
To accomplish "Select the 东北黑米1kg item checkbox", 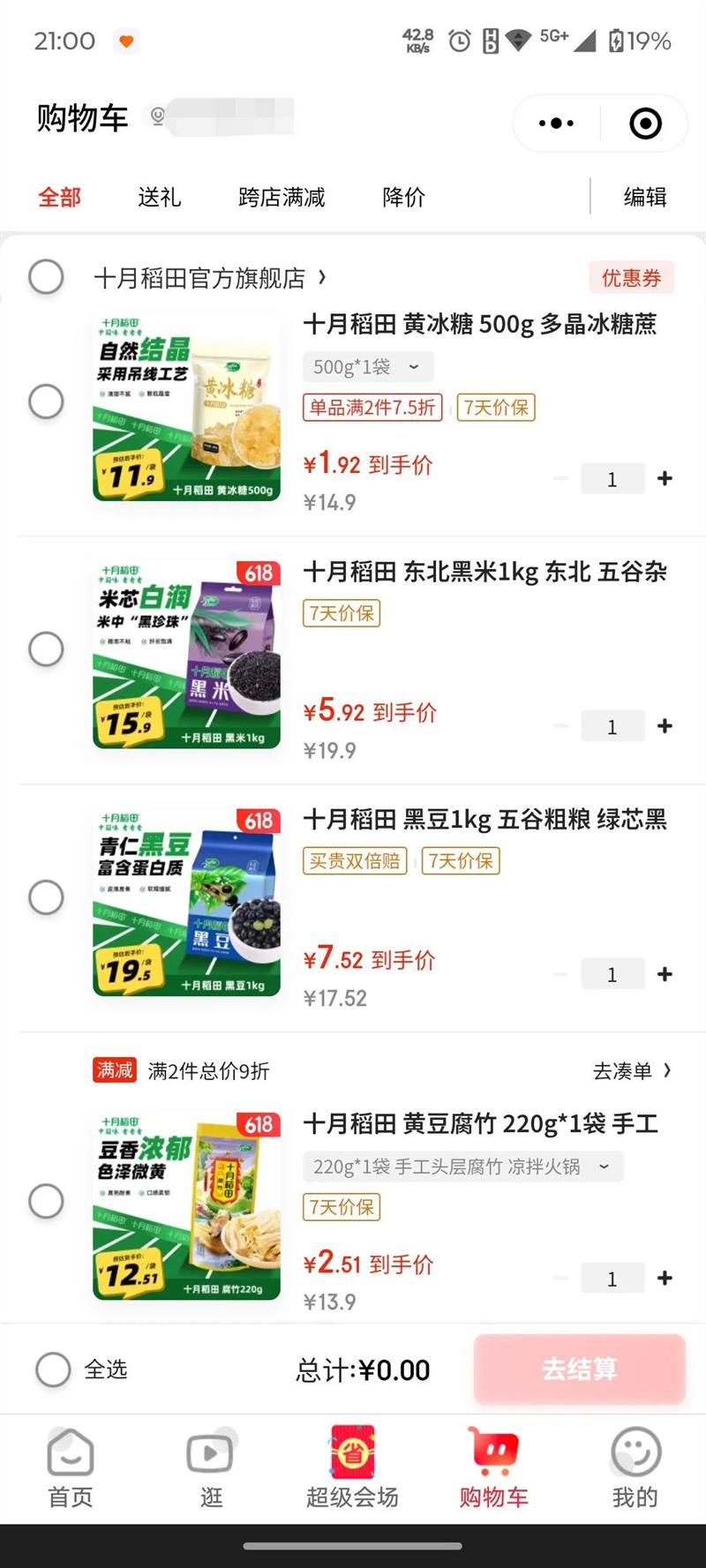I will point(46,649).
